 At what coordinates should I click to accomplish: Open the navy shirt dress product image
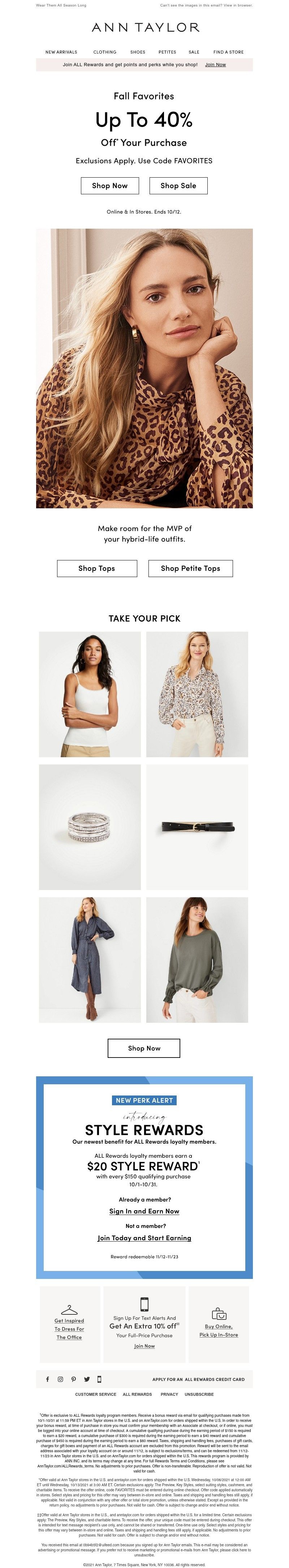tap(90, 959)
